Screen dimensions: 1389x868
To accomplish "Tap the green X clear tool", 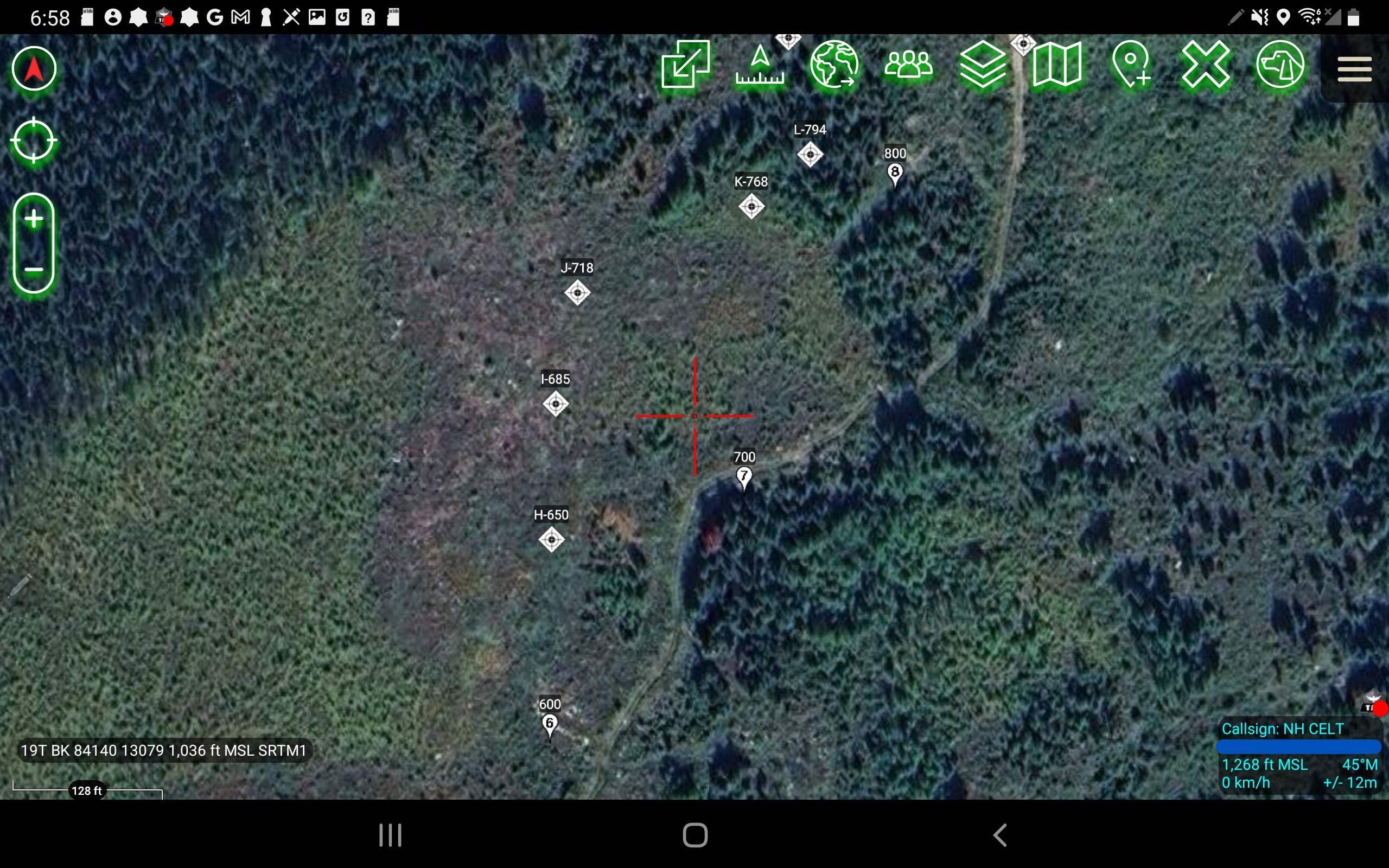I will tap(1205, 65).
